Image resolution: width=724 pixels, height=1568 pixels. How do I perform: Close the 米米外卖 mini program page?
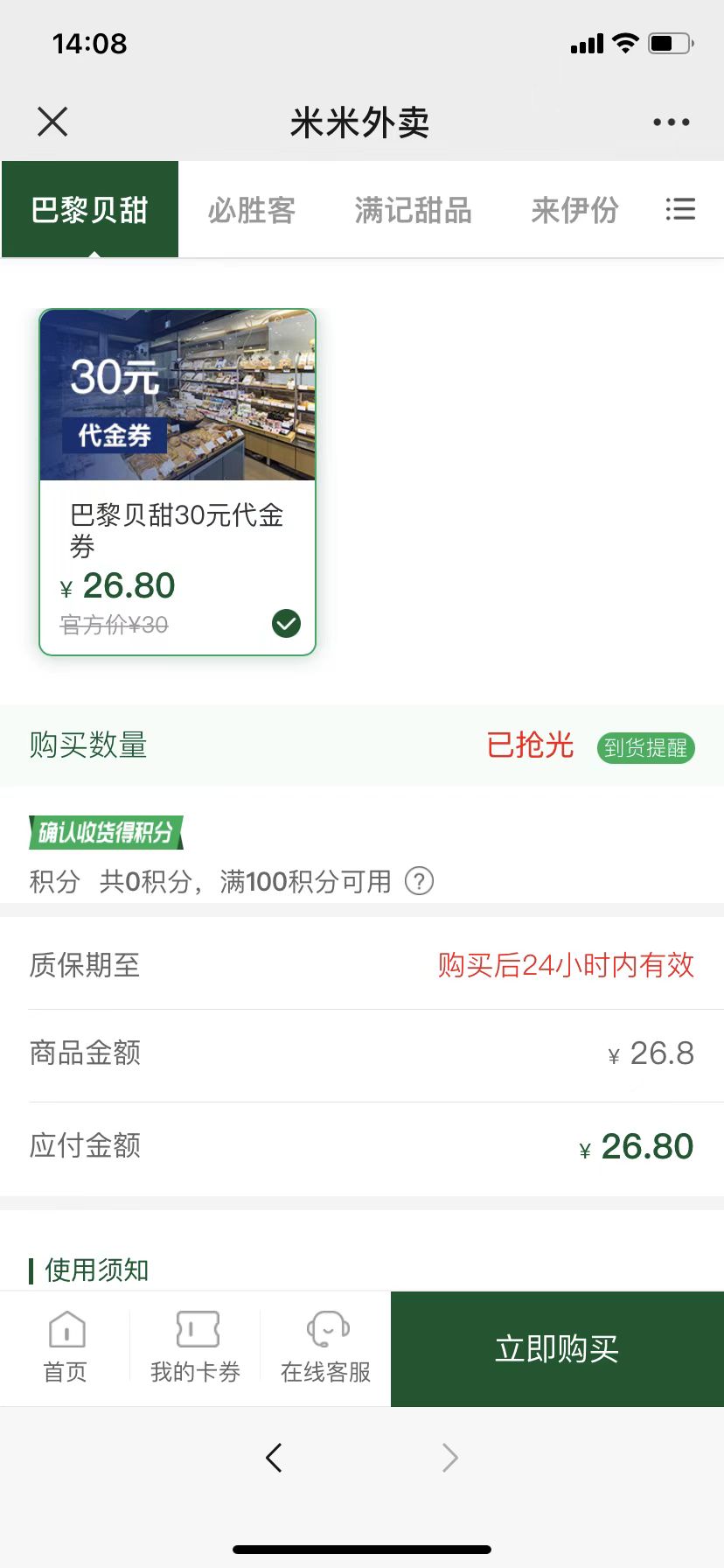[52, 122]
